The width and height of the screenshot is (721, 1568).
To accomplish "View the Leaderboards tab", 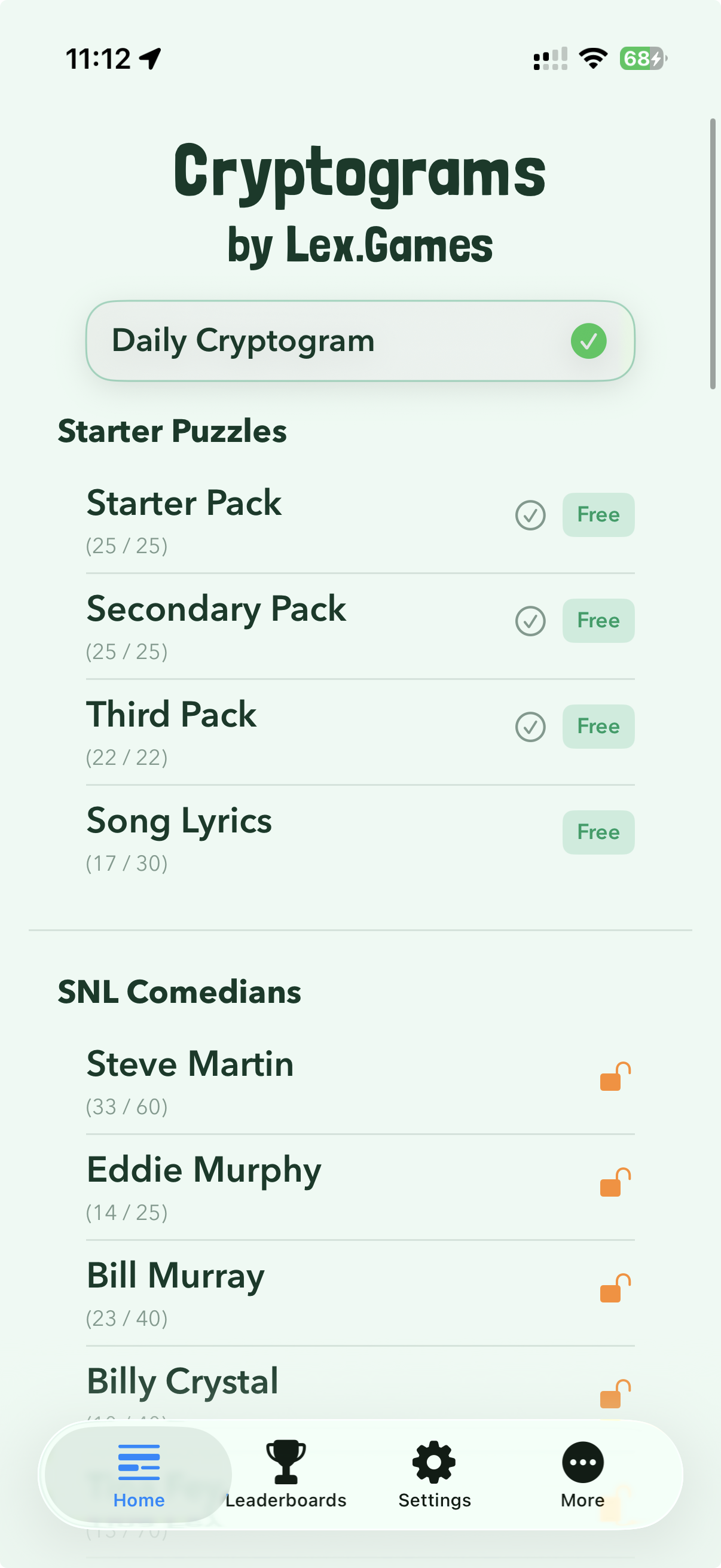I will 285,1474.
